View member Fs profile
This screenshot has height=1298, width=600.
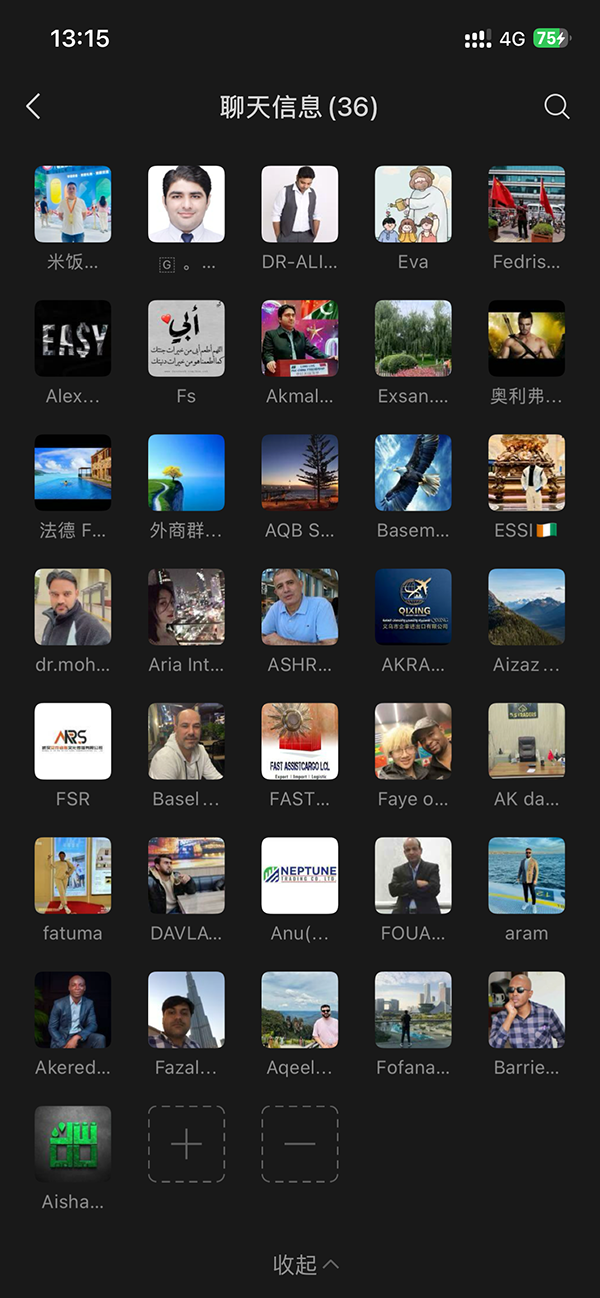click(186, 338)
